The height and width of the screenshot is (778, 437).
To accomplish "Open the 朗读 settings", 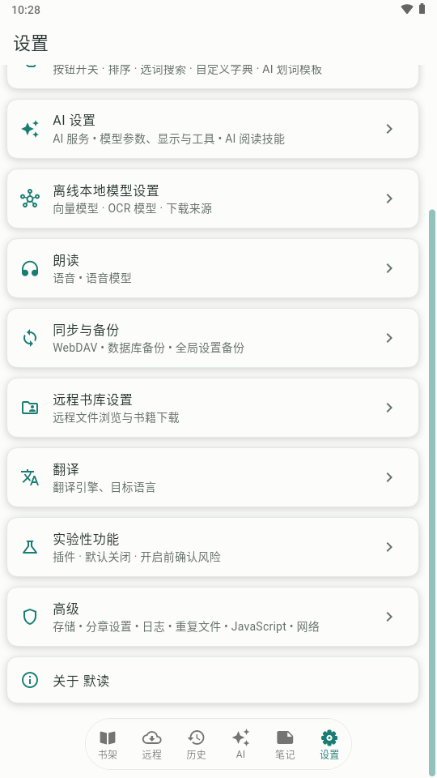I will [212, 268].
